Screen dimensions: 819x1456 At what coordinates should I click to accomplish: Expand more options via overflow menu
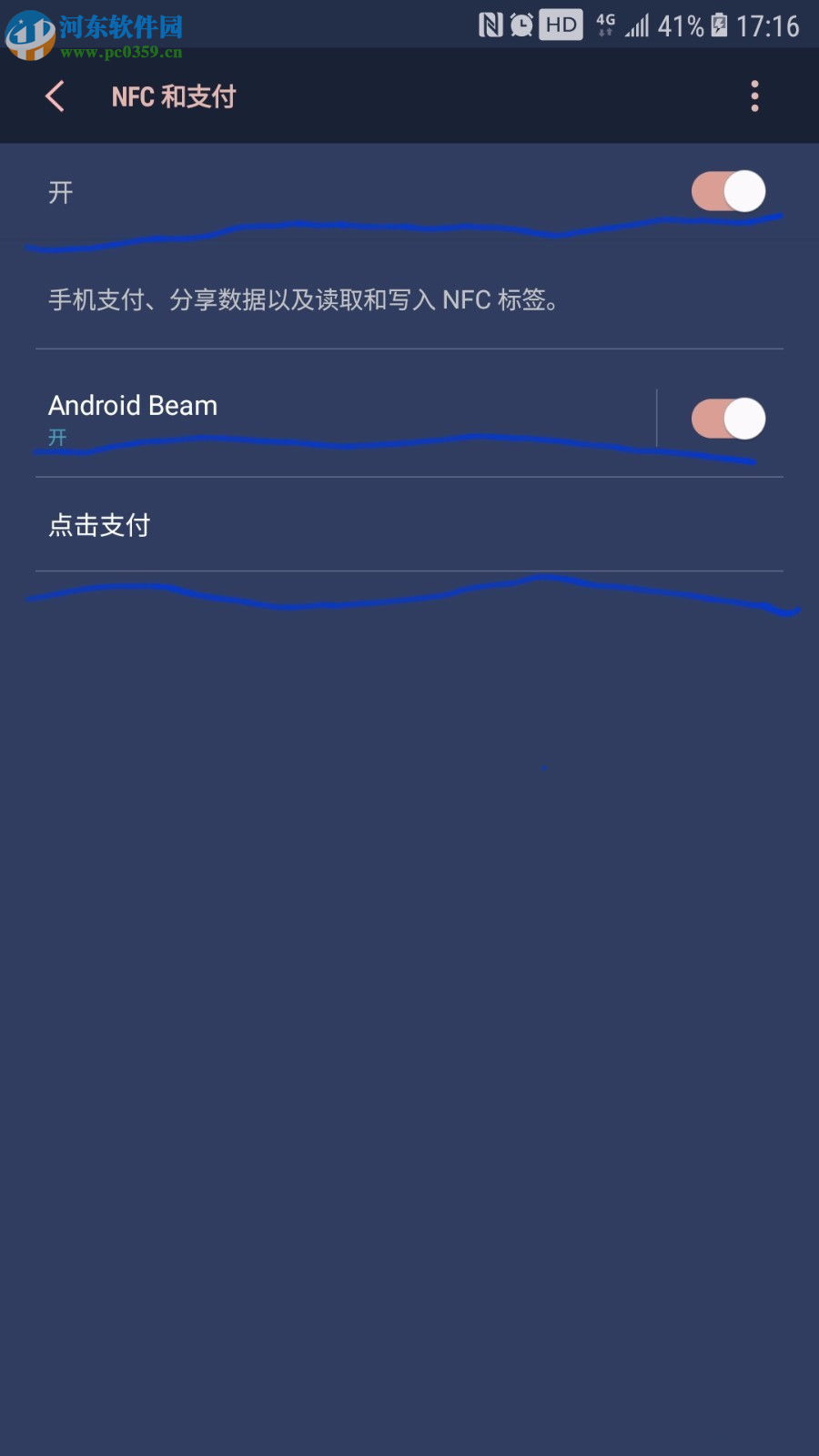click(754, 96)
